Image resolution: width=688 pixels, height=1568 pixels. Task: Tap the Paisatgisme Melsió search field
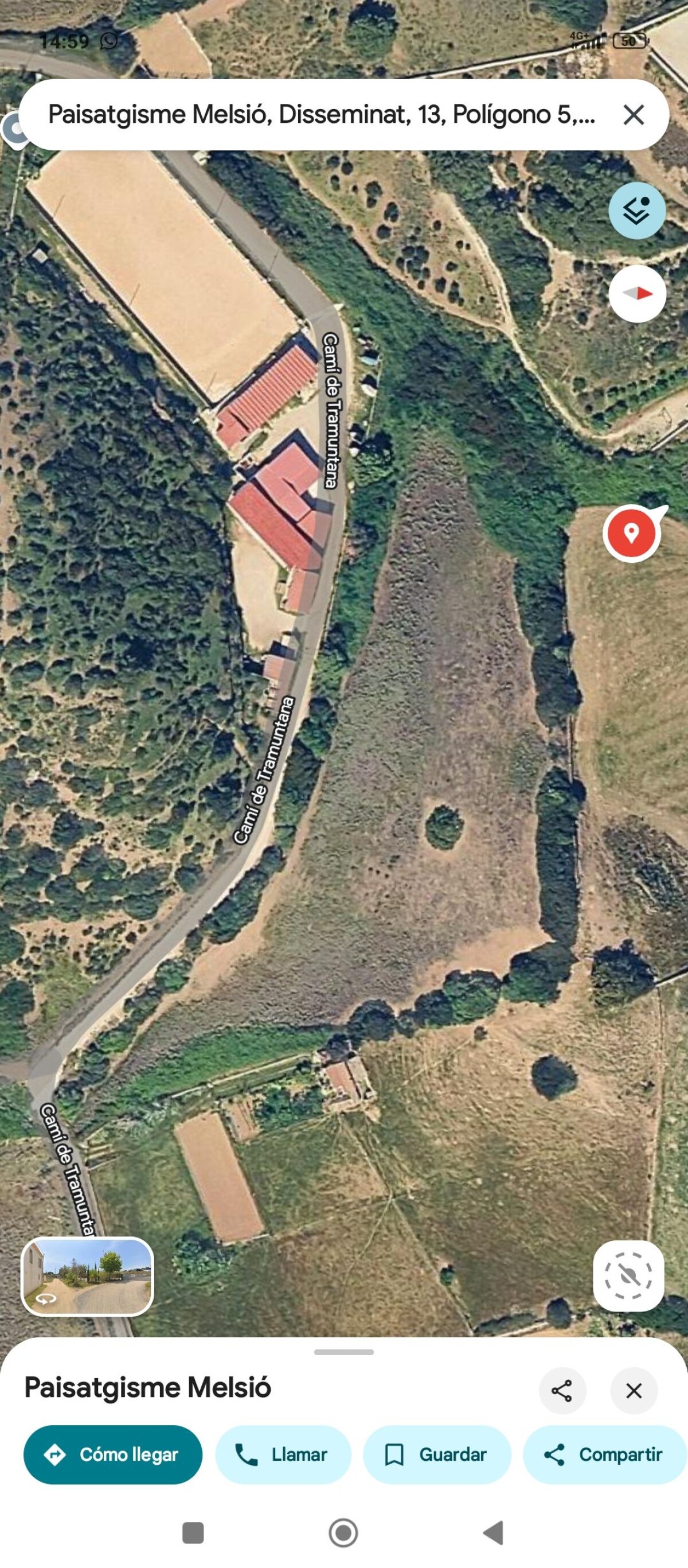321,114
